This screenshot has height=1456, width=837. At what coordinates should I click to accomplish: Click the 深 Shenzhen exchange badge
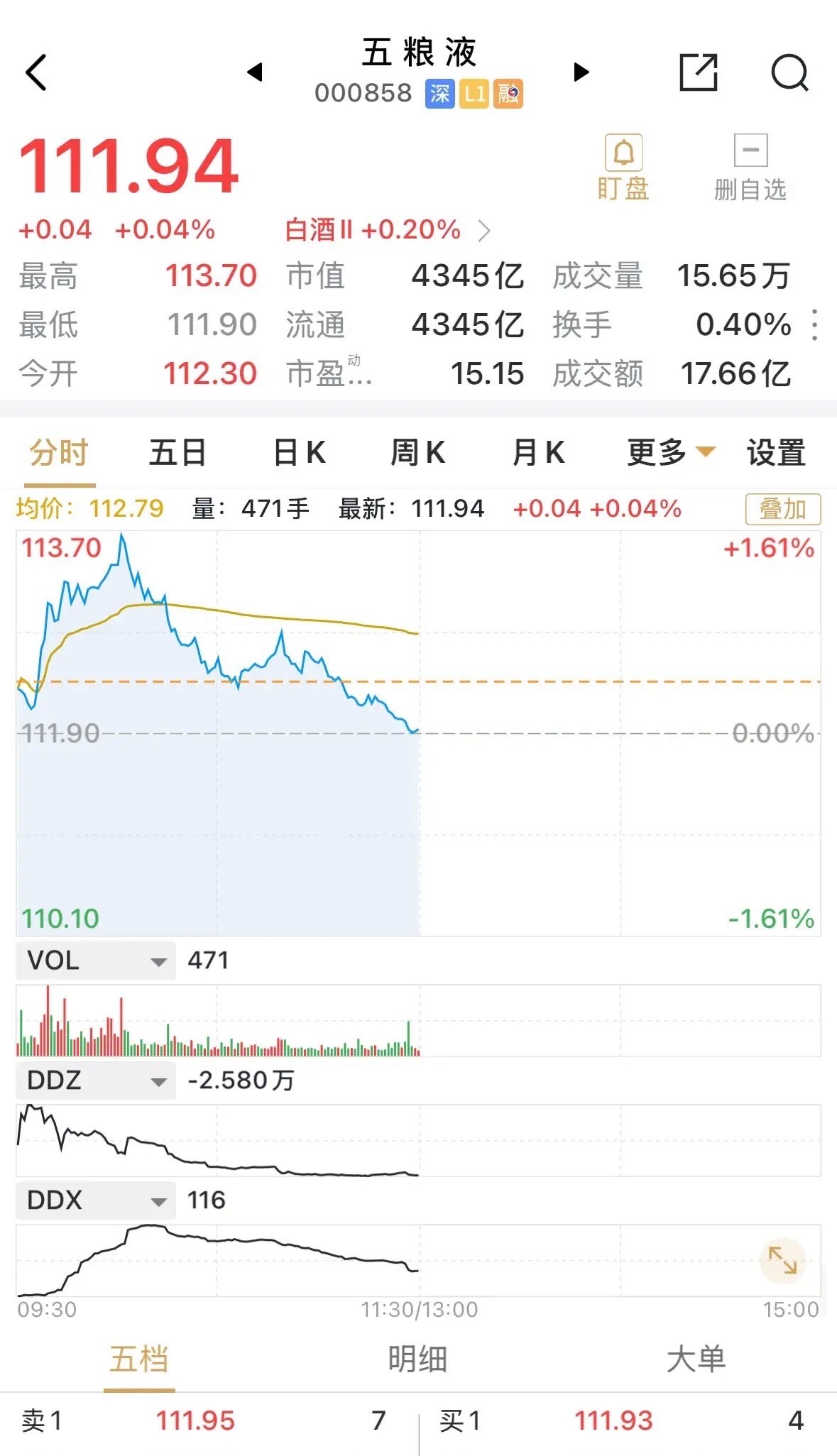tap(438, 94)
